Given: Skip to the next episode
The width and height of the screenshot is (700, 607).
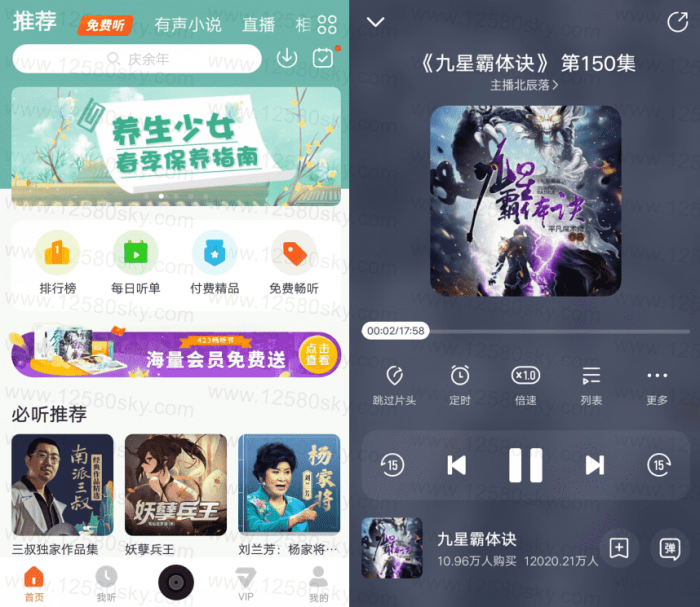Looking at the screenshot, I should pyautogui.click(x=594, y=465).
